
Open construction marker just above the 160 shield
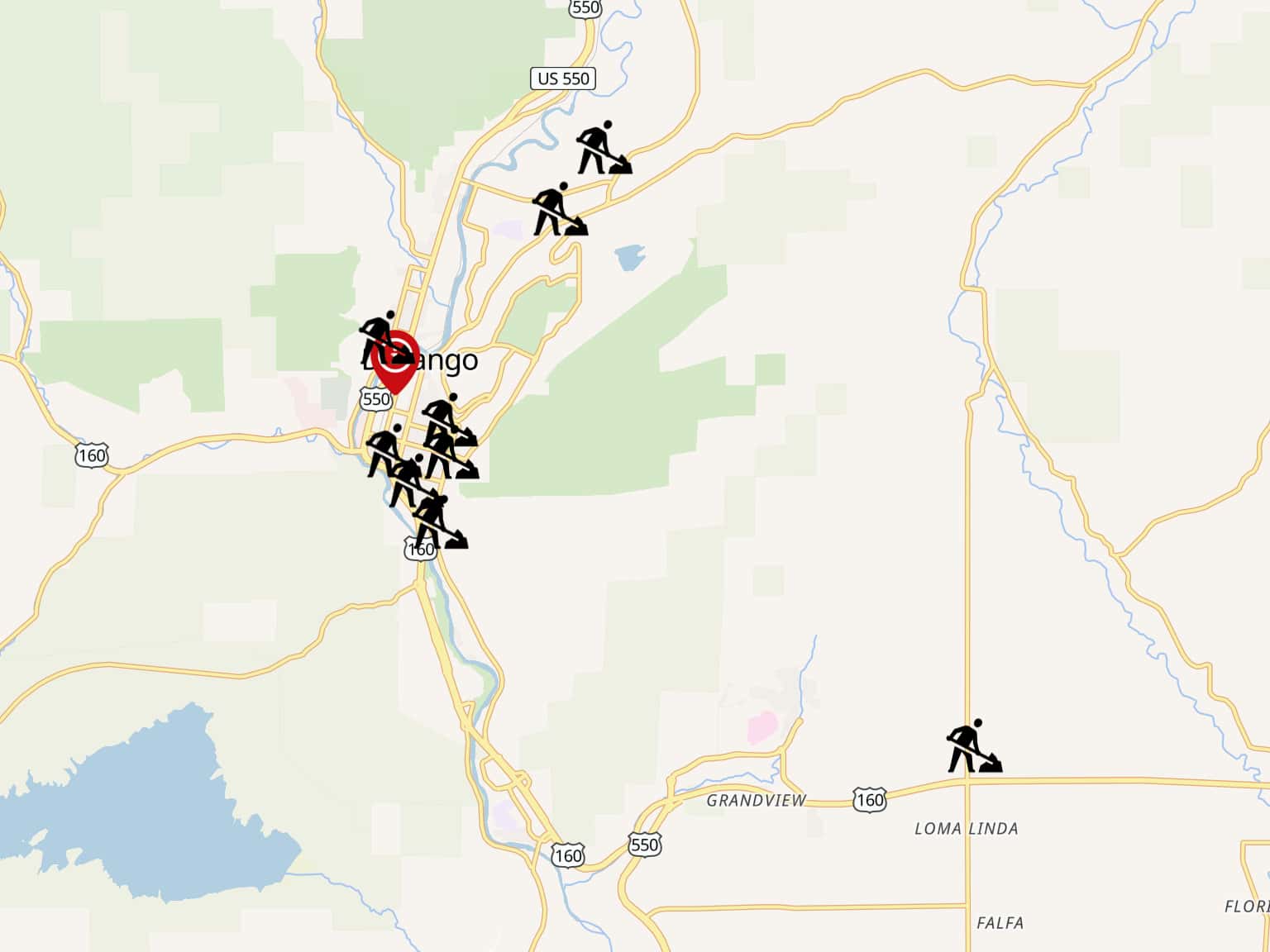[x=440, y=522]
